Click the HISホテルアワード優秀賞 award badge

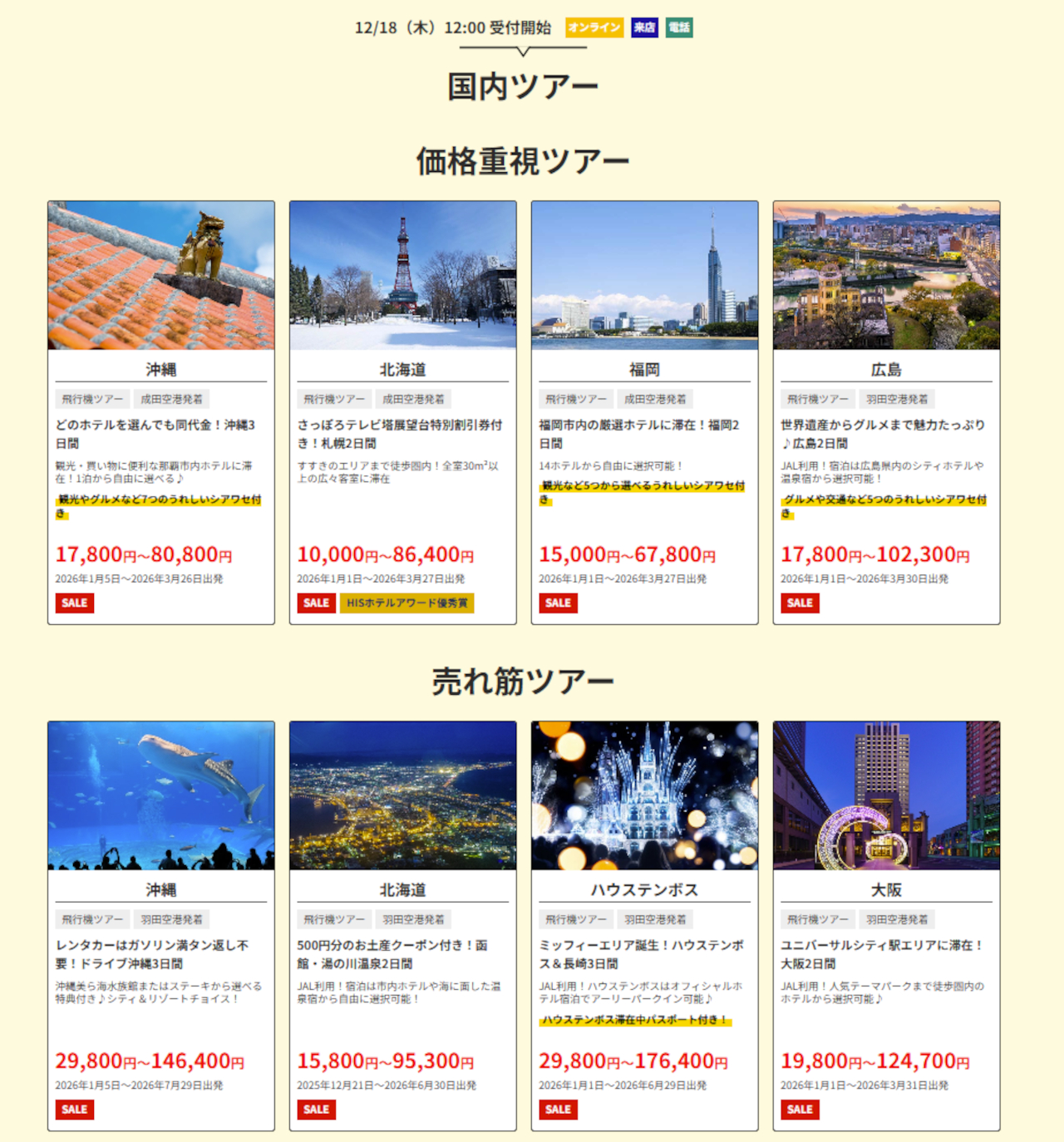tap(406, 603)
